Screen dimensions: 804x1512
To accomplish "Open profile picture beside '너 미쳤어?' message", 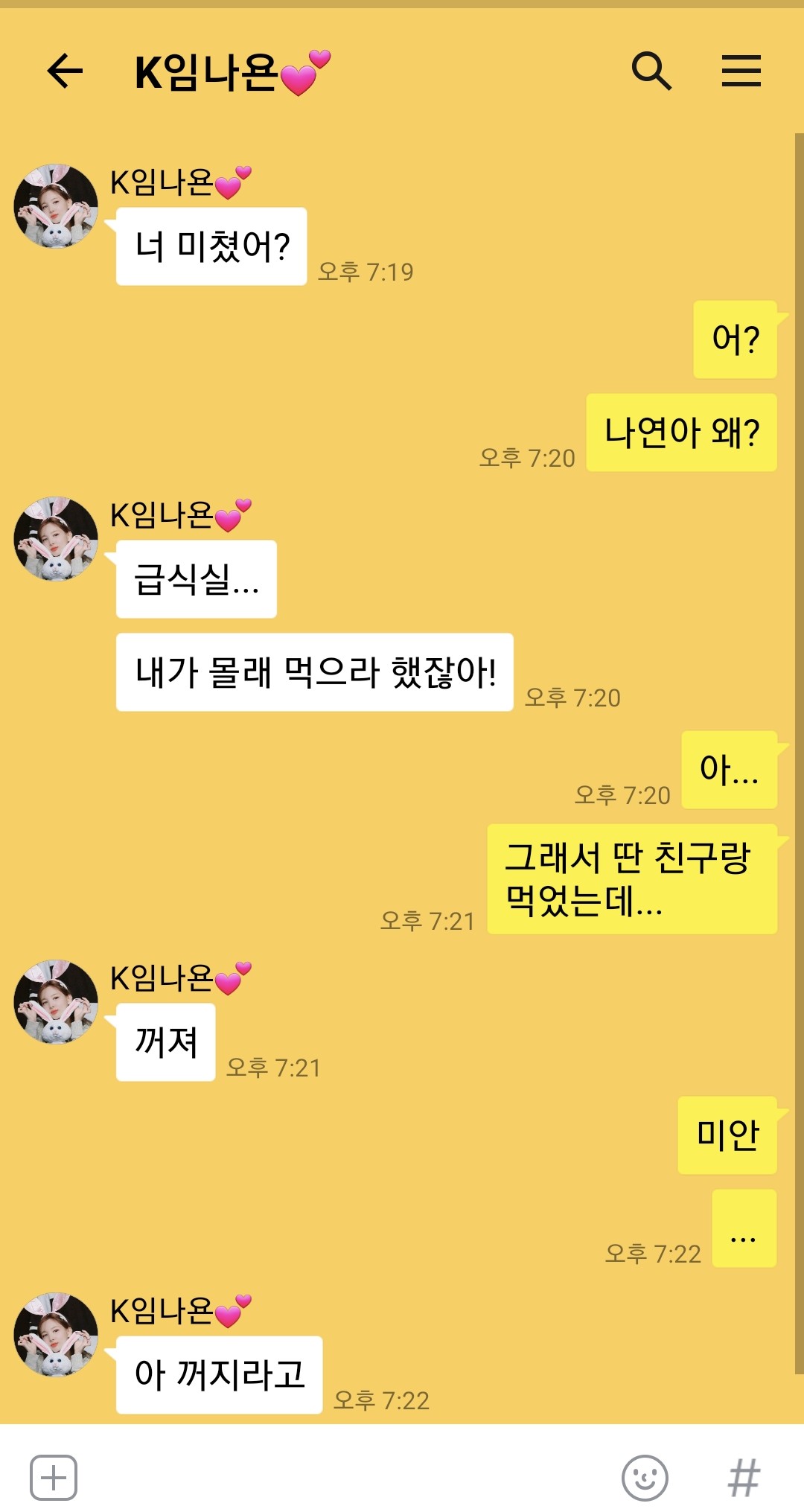I will 56,206.
